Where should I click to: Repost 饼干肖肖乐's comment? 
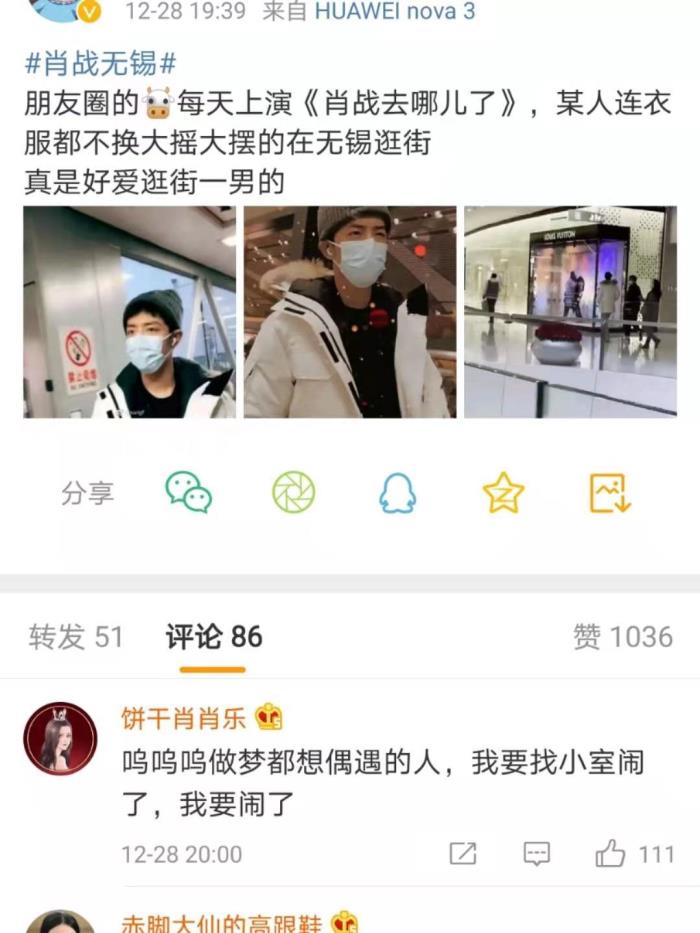(x=462, y=853)
